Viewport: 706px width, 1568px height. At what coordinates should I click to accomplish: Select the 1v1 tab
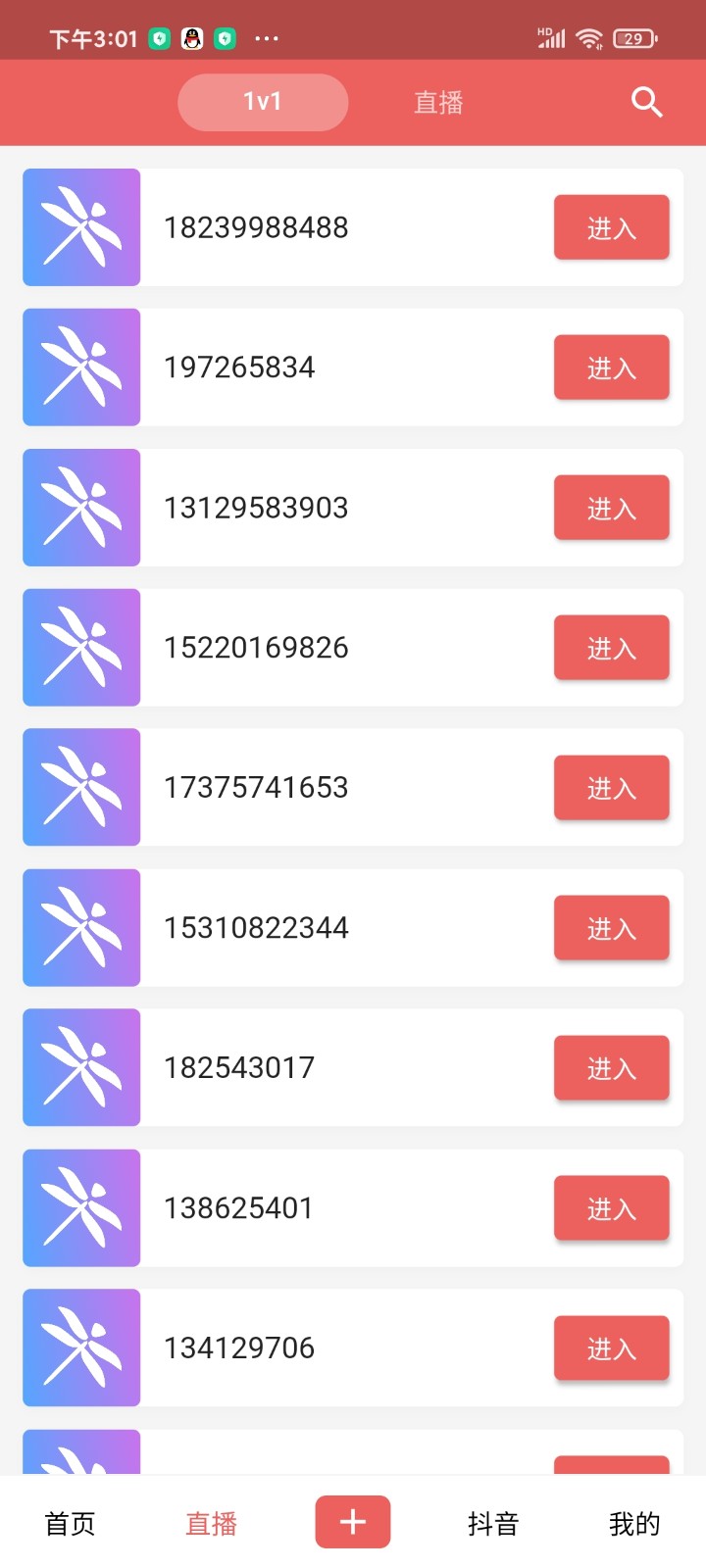pos(263,102)
